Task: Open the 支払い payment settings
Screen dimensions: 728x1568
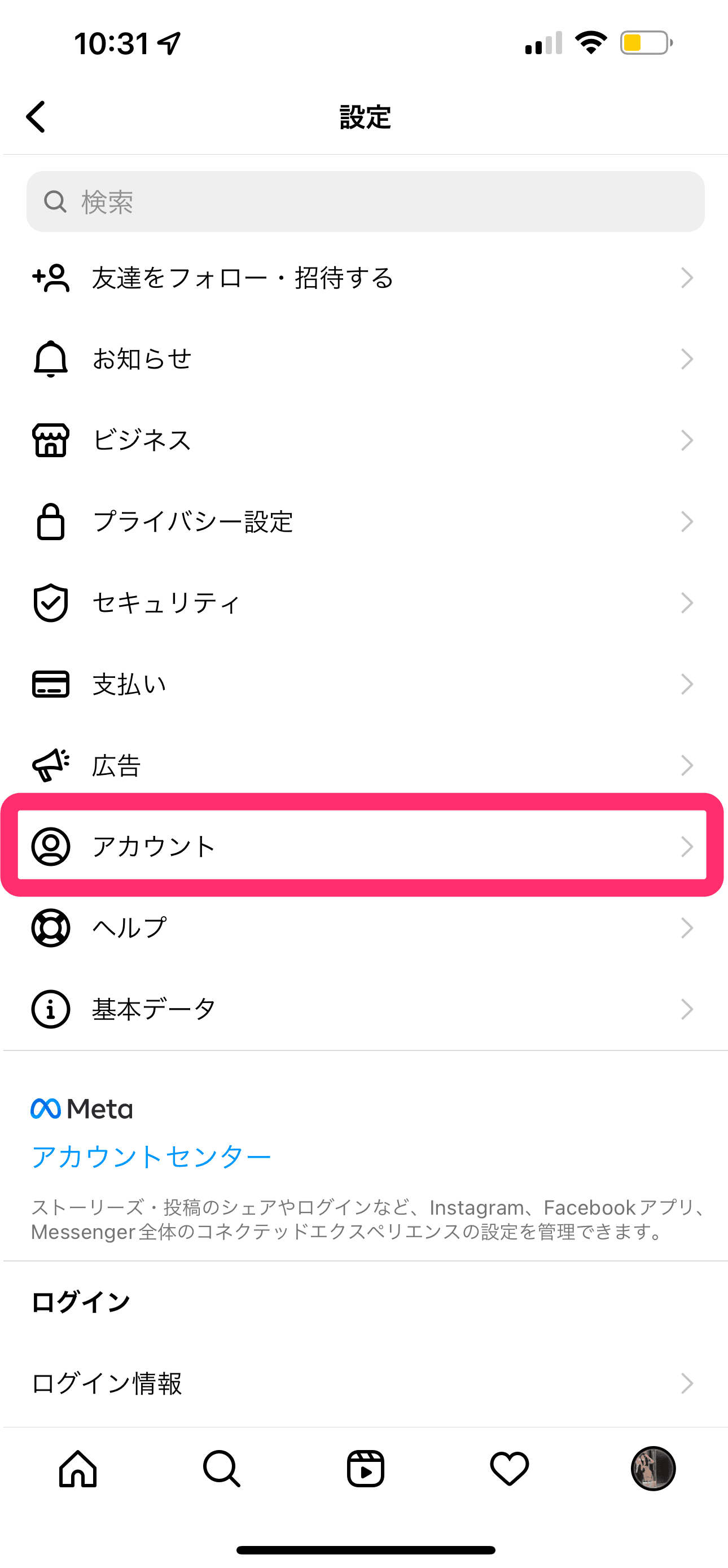Action: pyautogui.click(x=364, y=684)
